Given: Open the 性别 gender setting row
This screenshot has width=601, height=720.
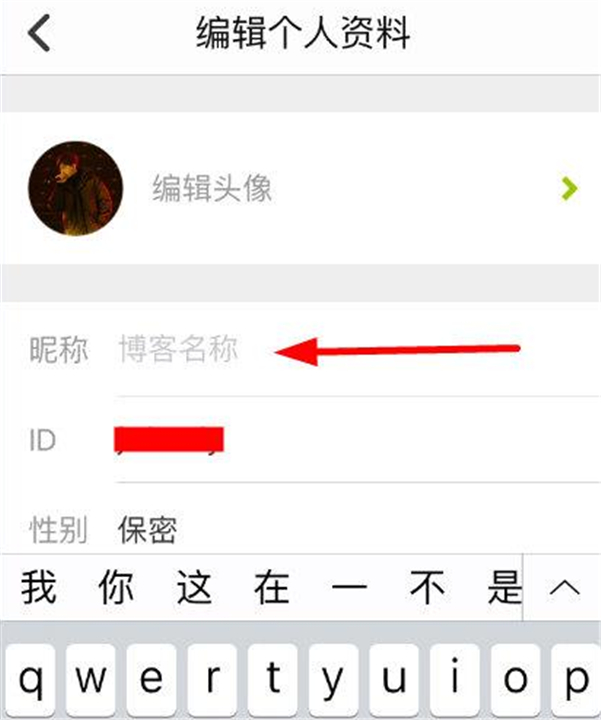Looking at the screenshot, I should click(x=300, y=529).
